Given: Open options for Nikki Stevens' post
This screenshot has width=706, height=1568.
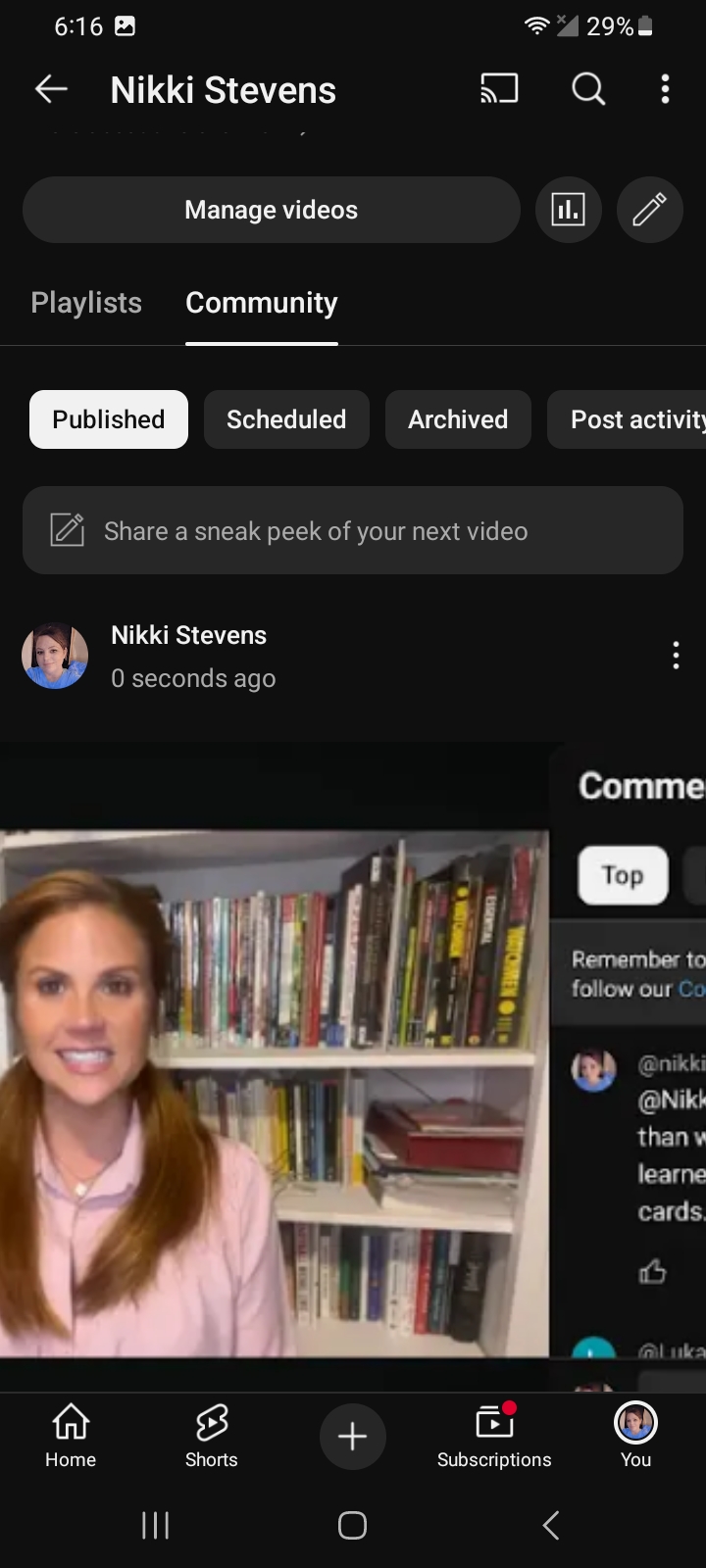Looking at the screenshot, I should click(676, 655).
